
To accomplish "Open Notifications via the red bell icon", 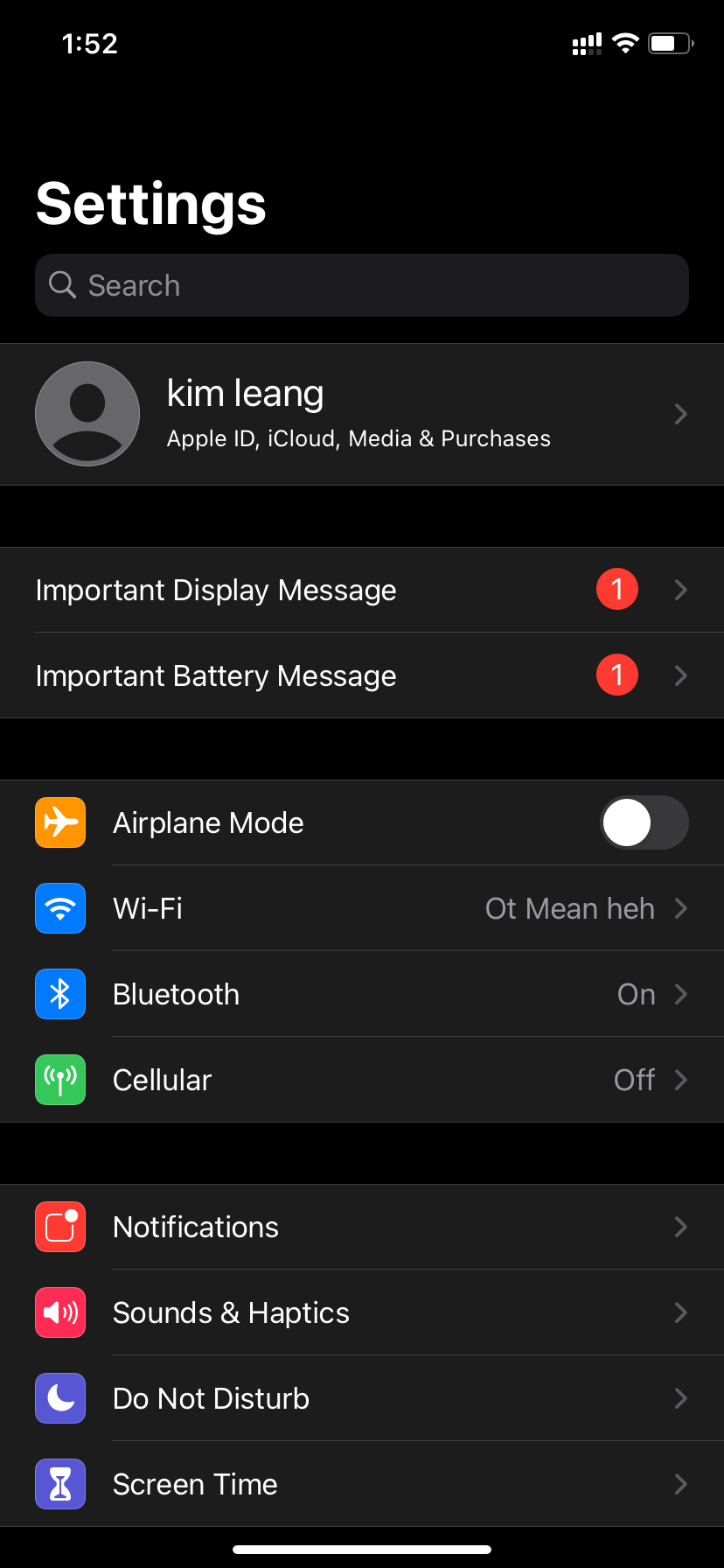I will [59, 1226].
